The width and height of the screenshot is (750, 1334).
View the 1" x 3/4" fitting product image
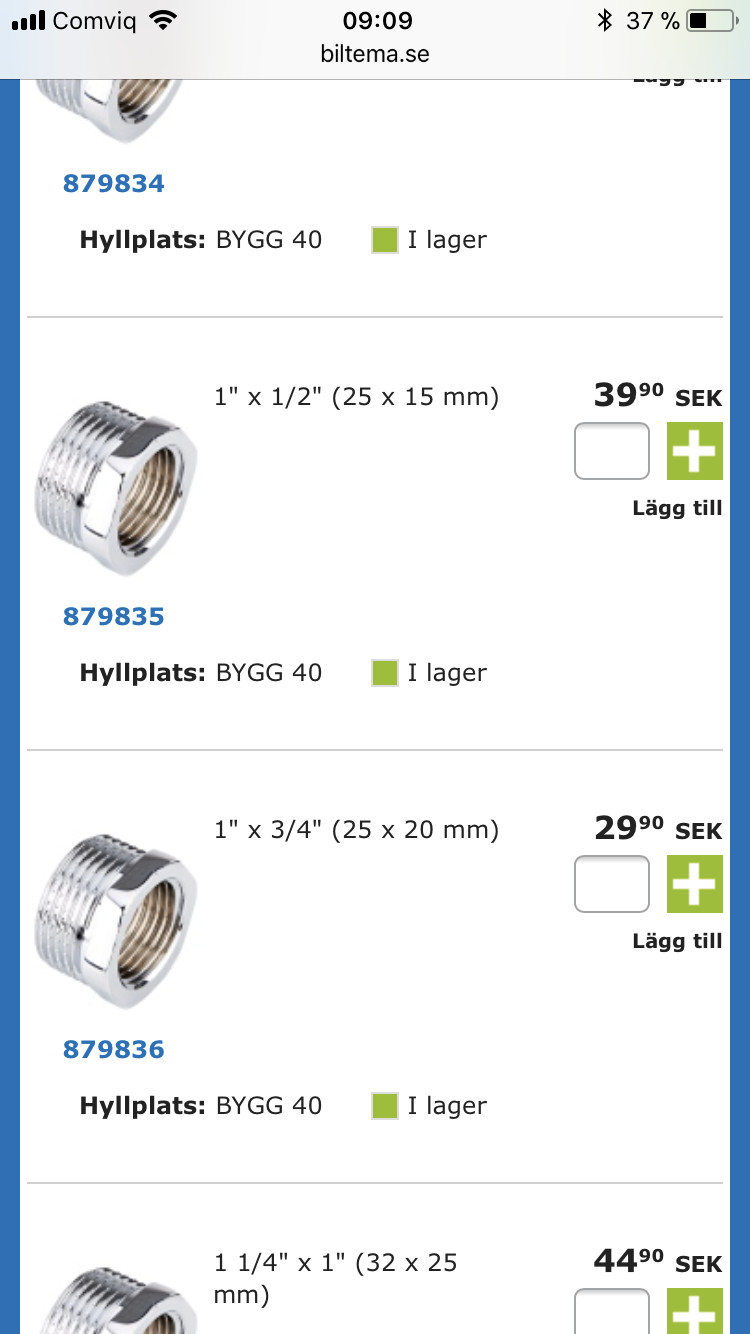pos(116,921)
